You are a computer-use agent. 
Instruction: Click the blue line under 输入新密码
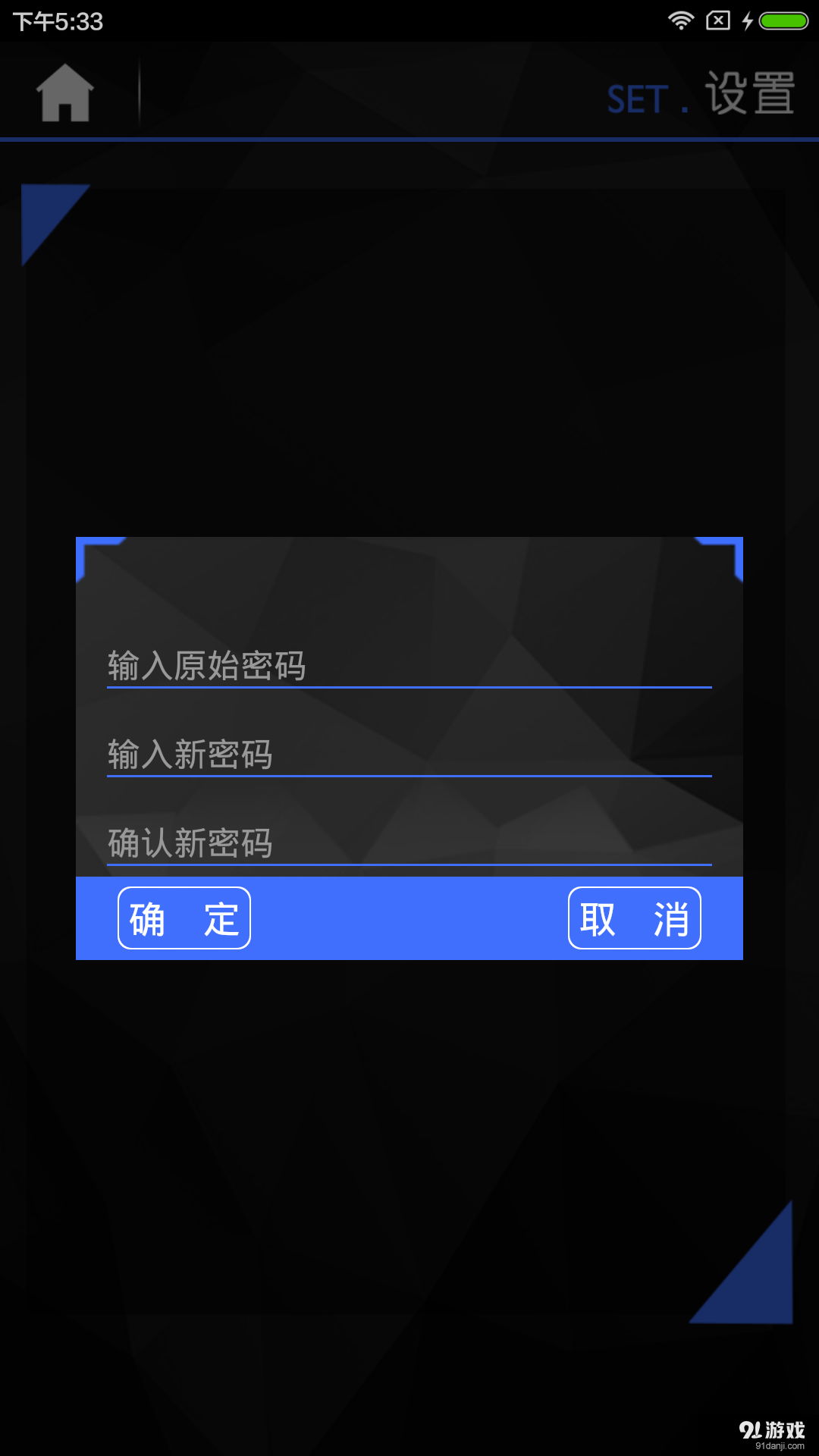[x=409, y=776]
